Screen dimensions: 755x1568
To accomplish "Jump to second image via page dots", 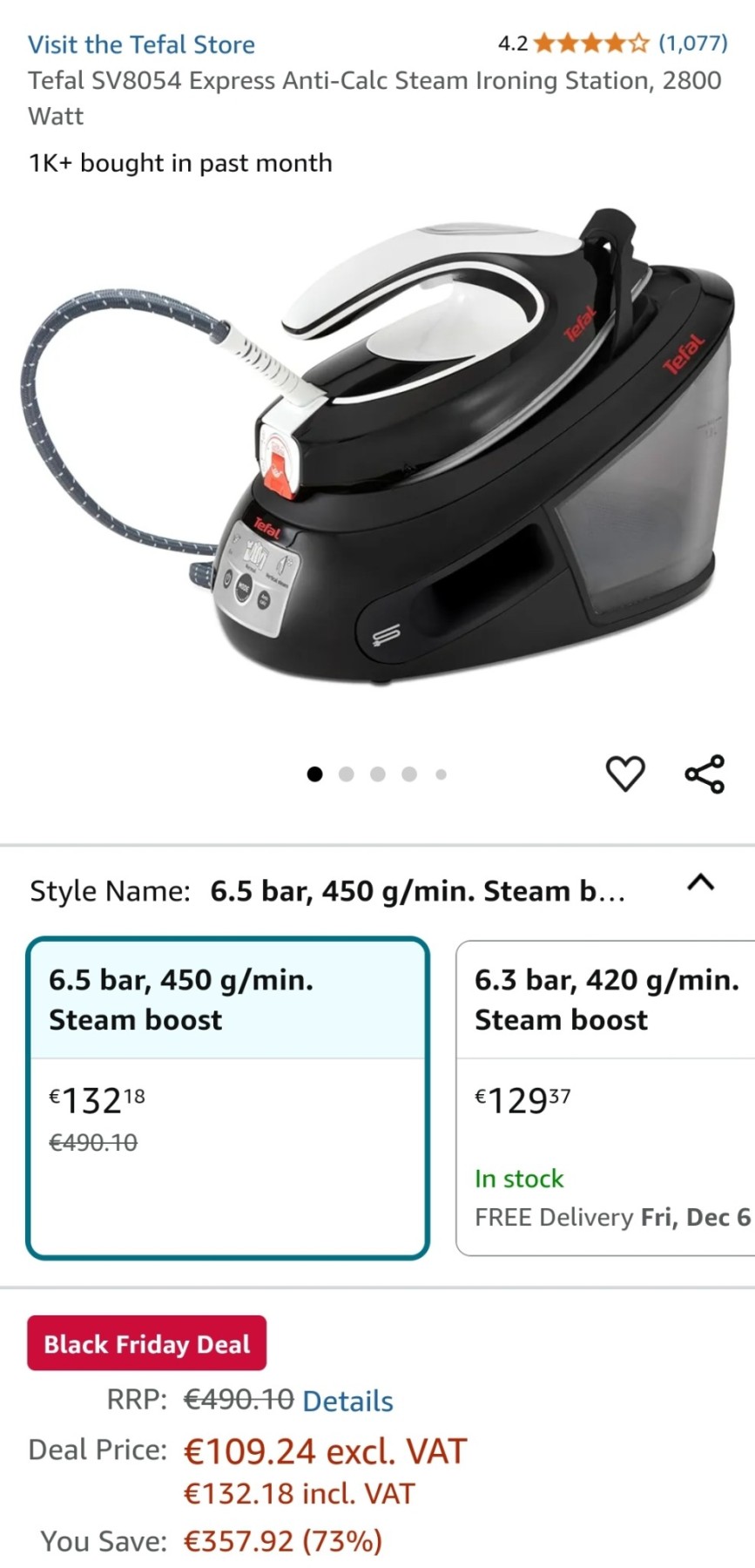I will [x=347, y=774].
